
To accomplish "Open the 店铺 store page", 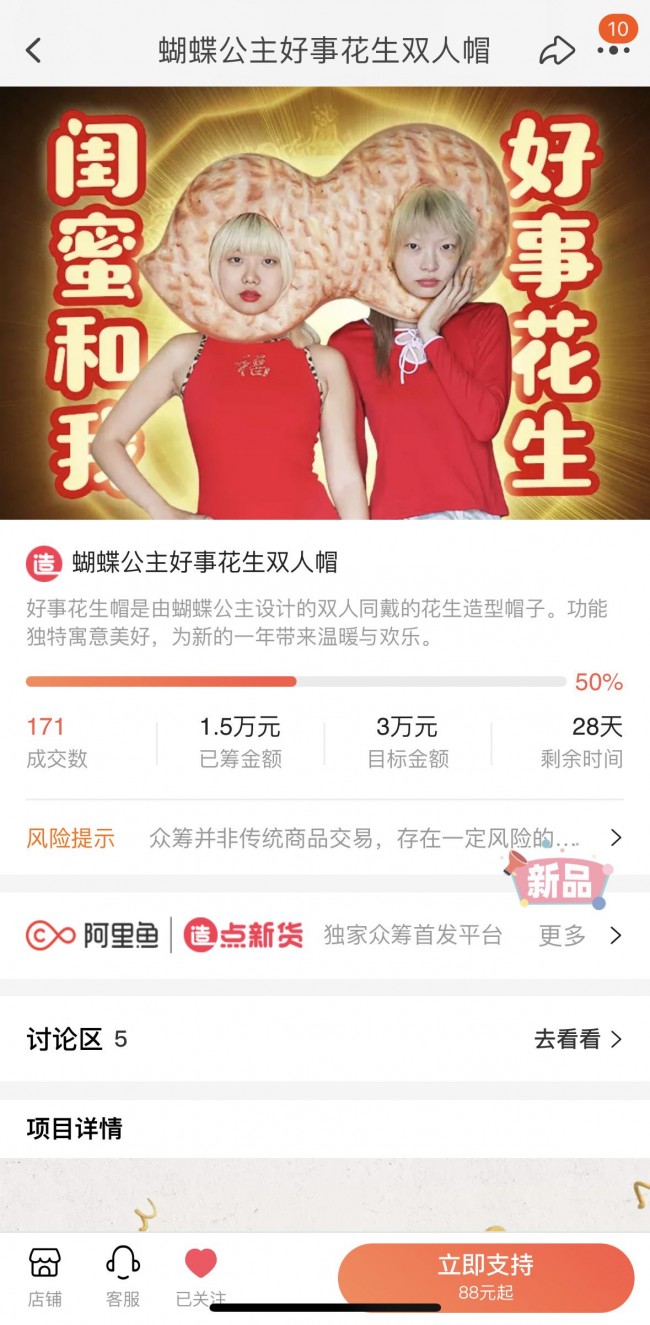I will pos(44,1275).
